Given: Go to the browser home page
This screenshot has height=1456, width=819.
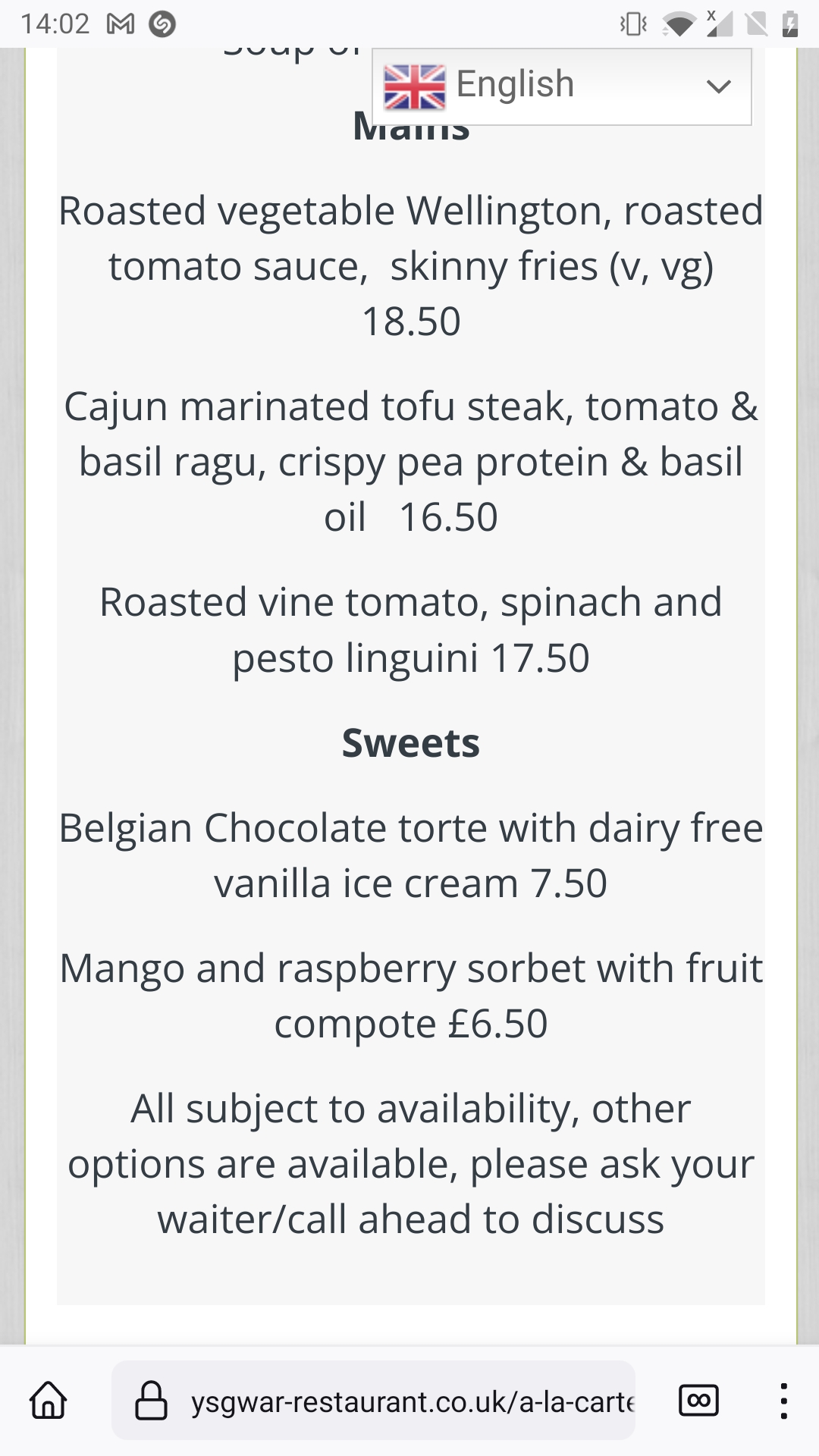Looking at the screenshot, I should click(49, 1400).
